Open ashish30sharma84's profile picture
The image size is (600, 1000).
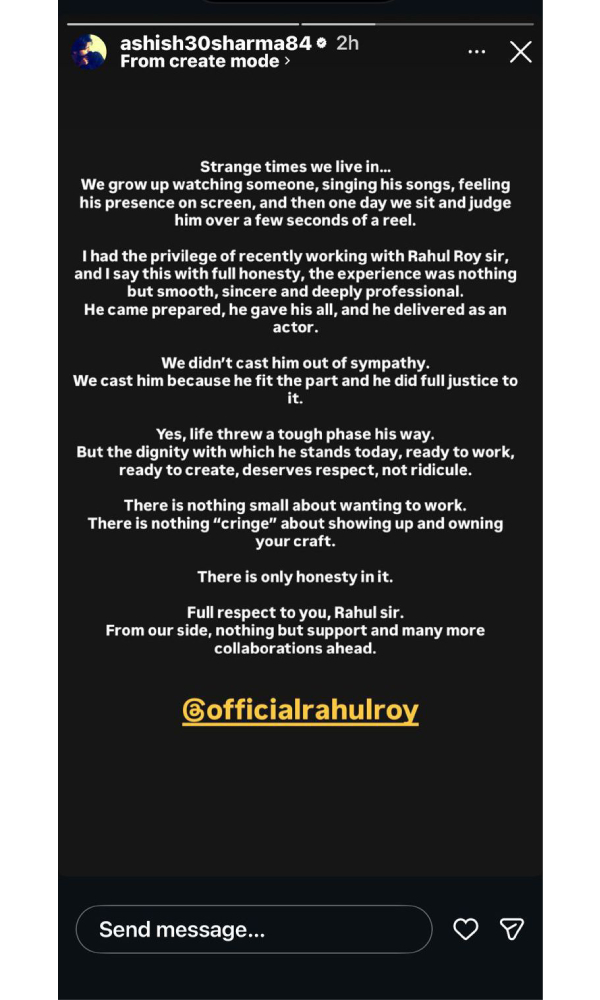(x=89, y=52)
